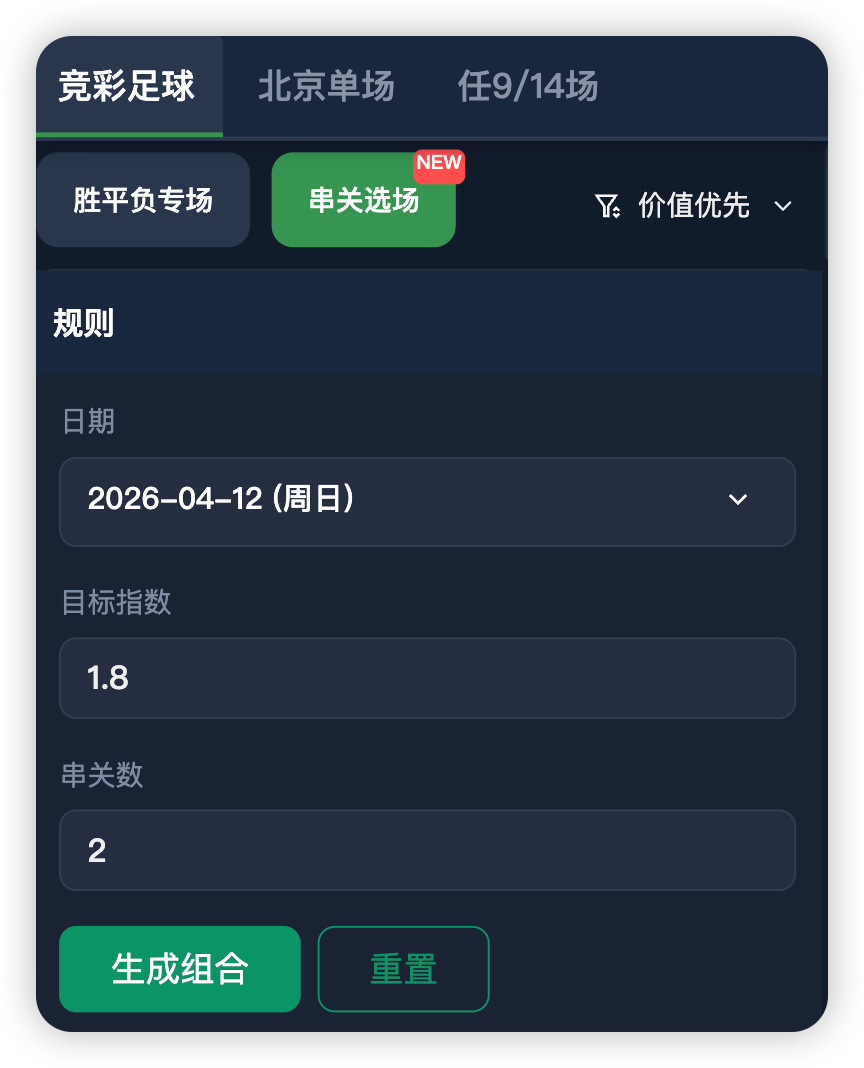
Task: Switch to the 竞彩足球 tab
Action: [127, 87]
